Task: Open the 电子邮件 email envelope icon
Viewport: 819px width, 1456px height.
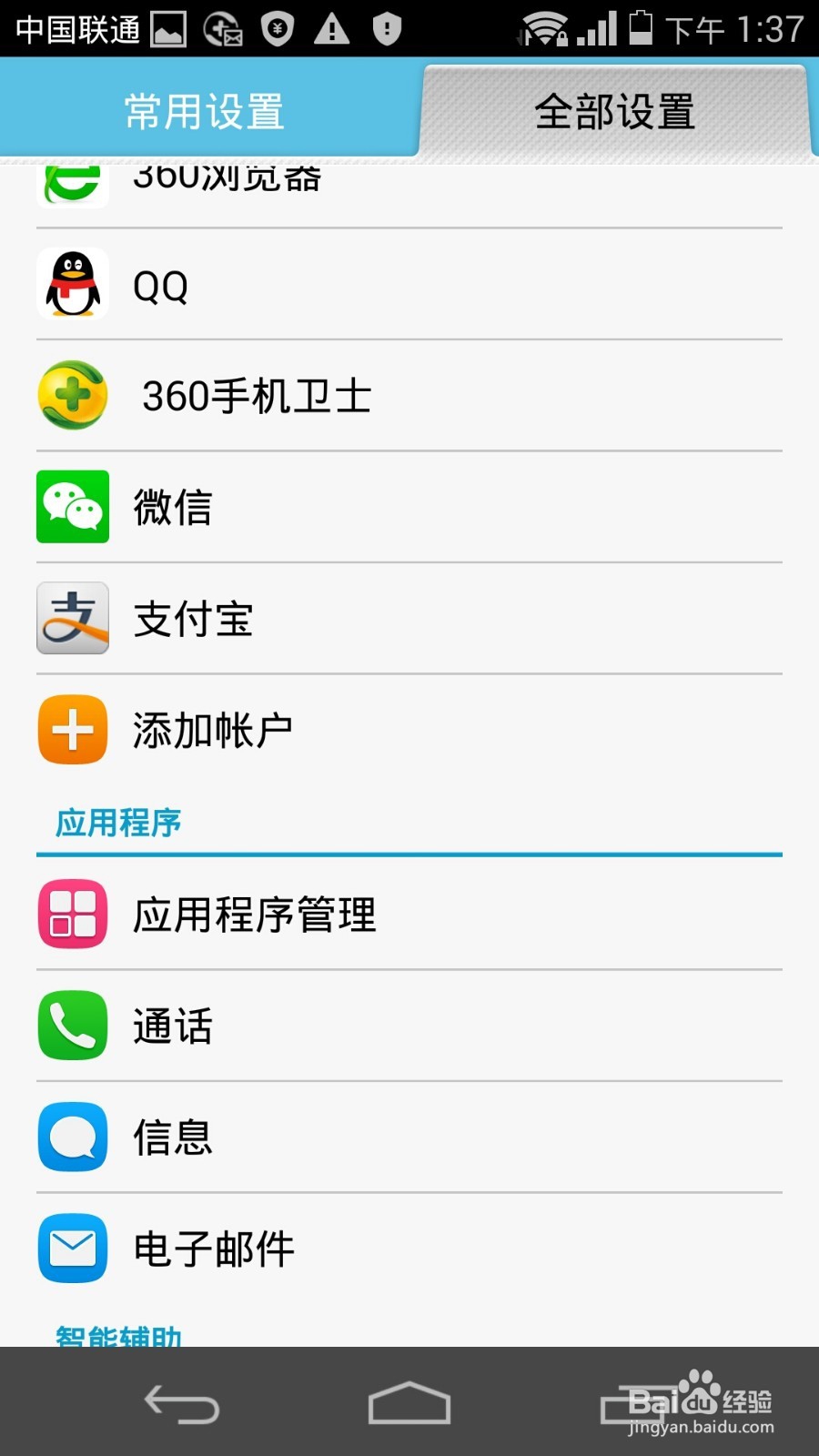Action: pyautogui.click(x=72, y=1249)
